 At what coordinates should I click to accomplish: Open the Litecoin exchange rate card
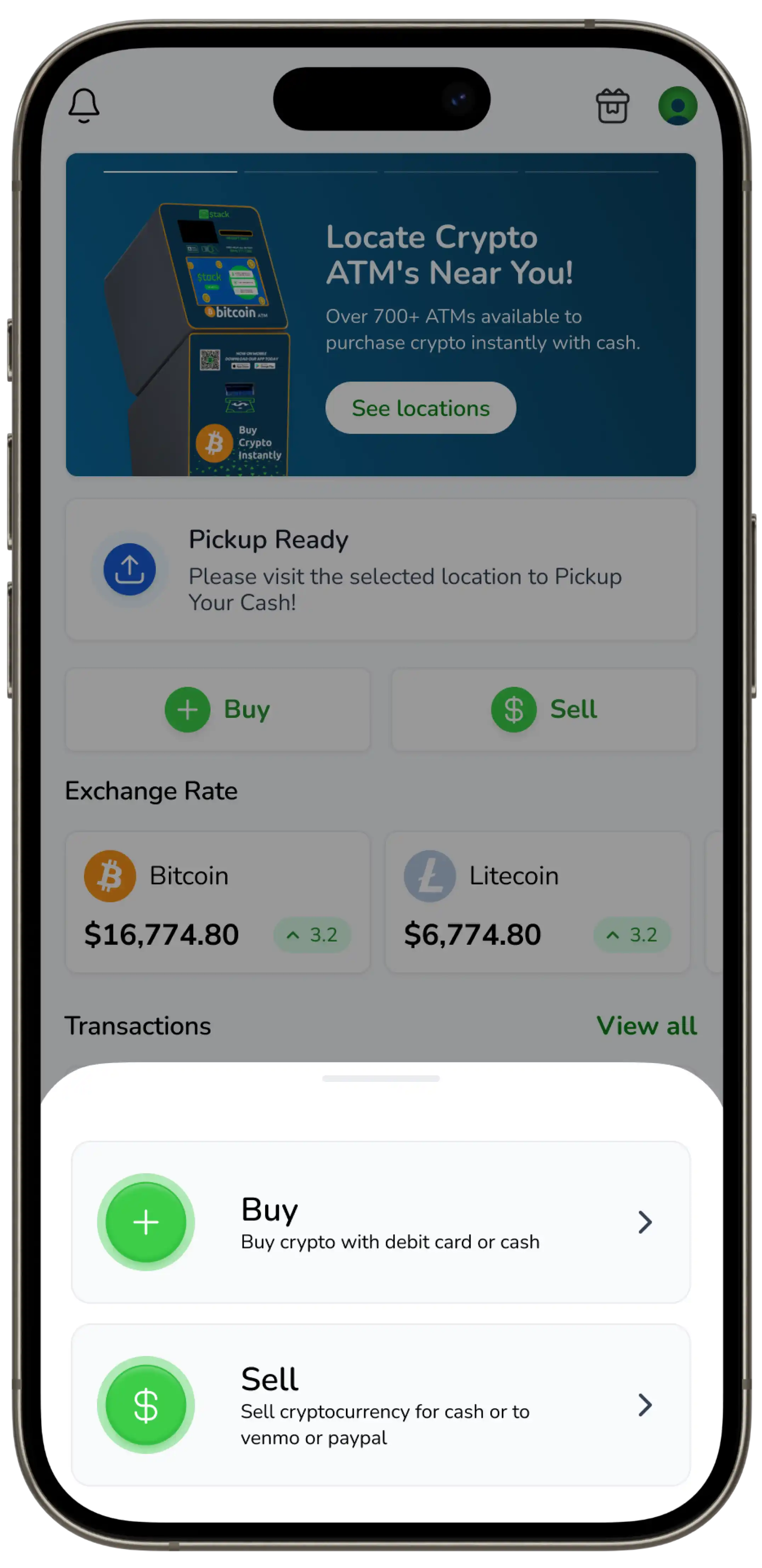537,902
